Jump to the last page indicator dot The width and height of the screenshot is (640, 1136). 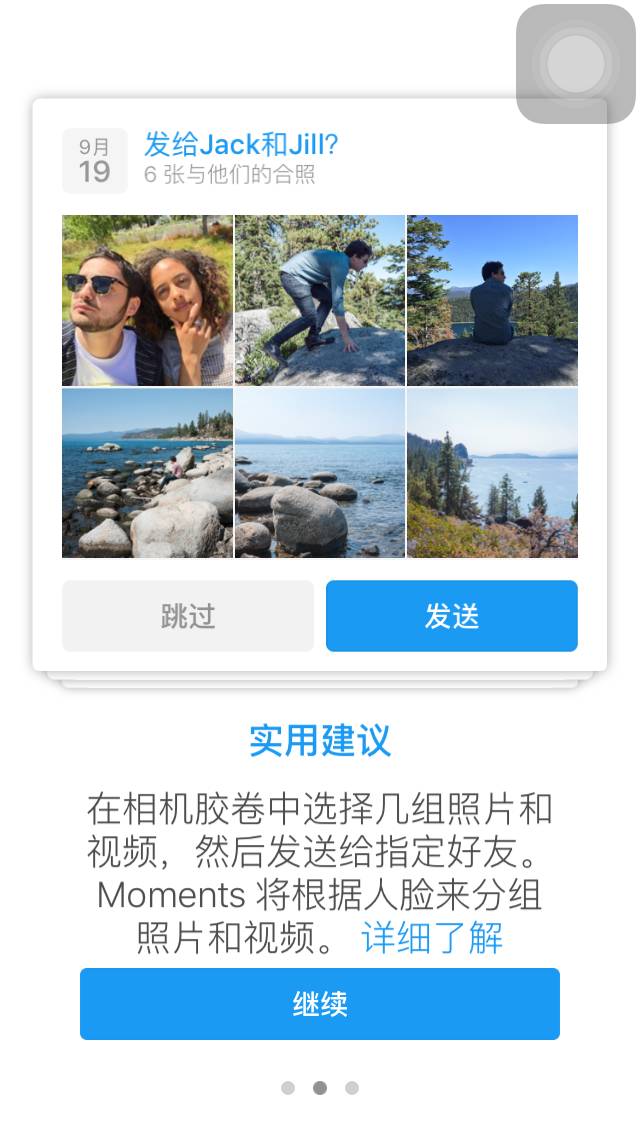pyautogui.click(x=352, y=1088)
